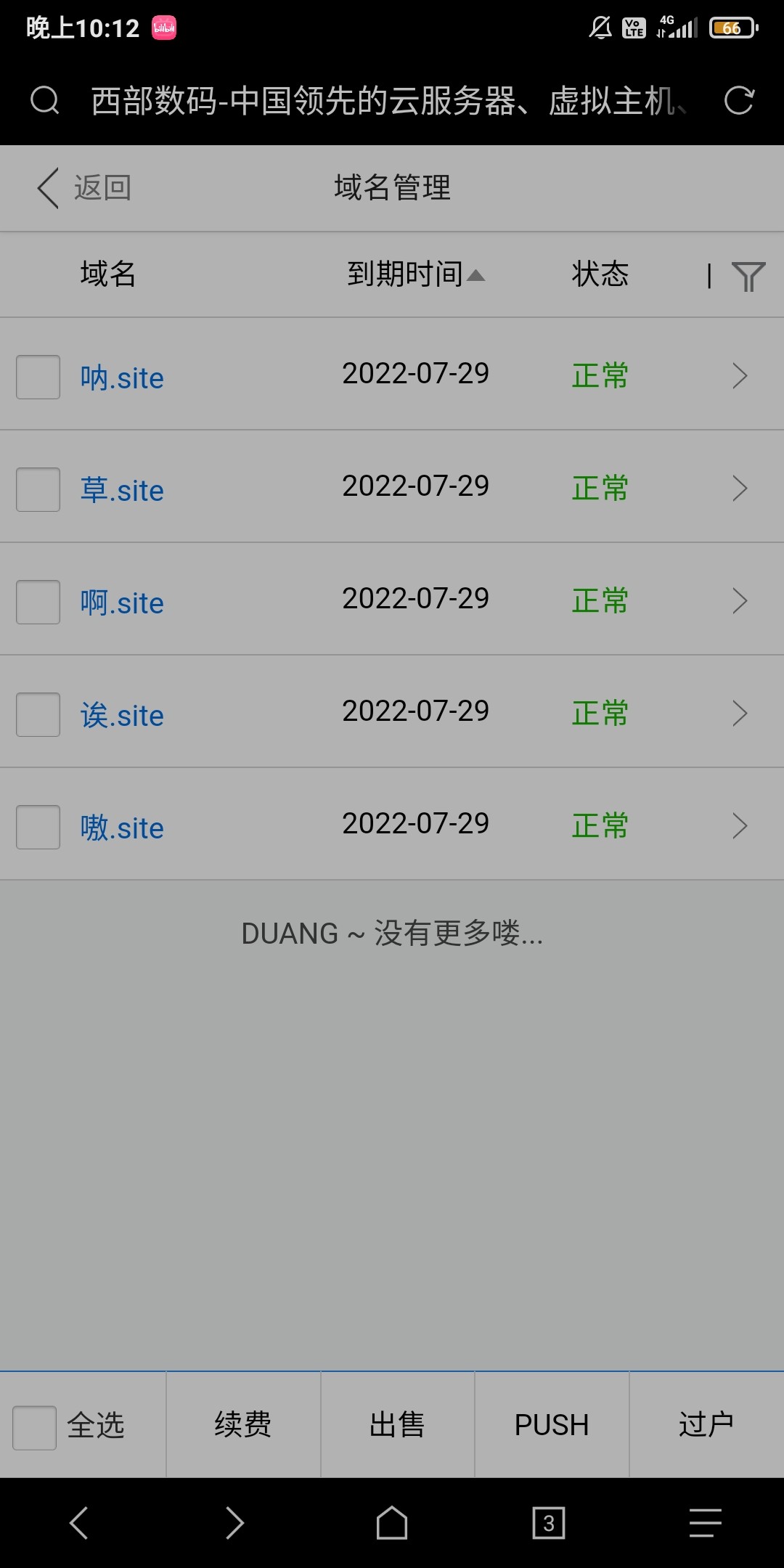784x1568 pixels.
Task: Check the box for 诶.site
Action: [38, 714]
